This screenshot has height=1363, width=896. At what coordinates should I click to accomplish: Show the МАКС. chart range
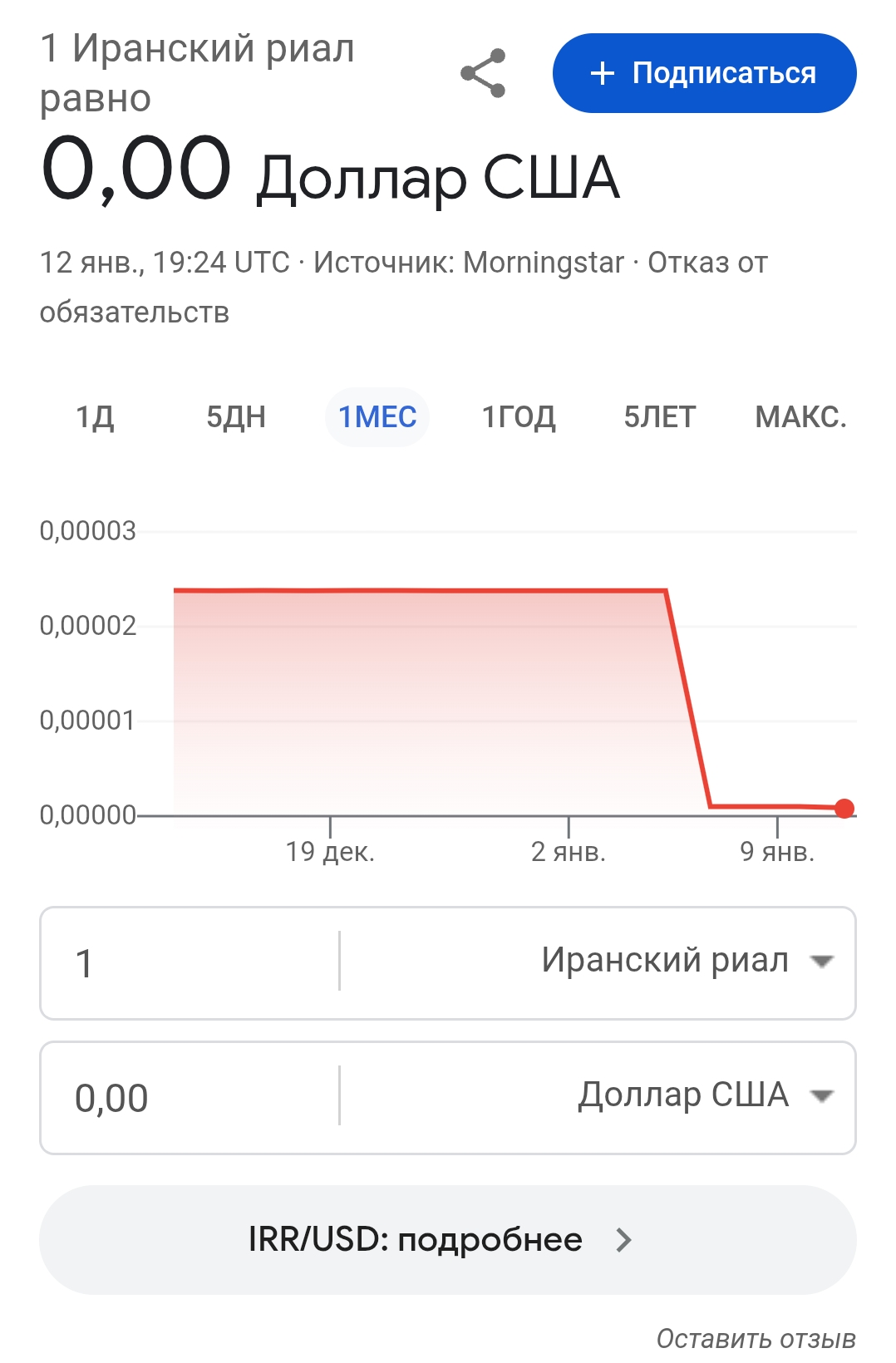pos(800,417)
